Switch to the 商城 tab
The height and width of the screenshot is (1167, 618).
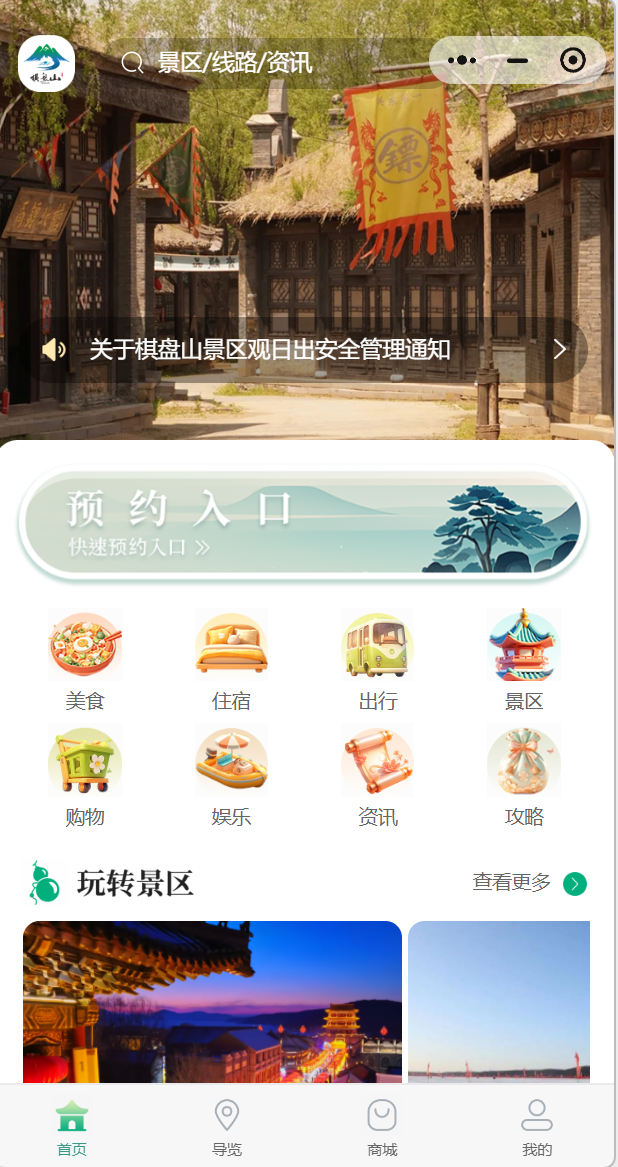[x=382, y=1127]
